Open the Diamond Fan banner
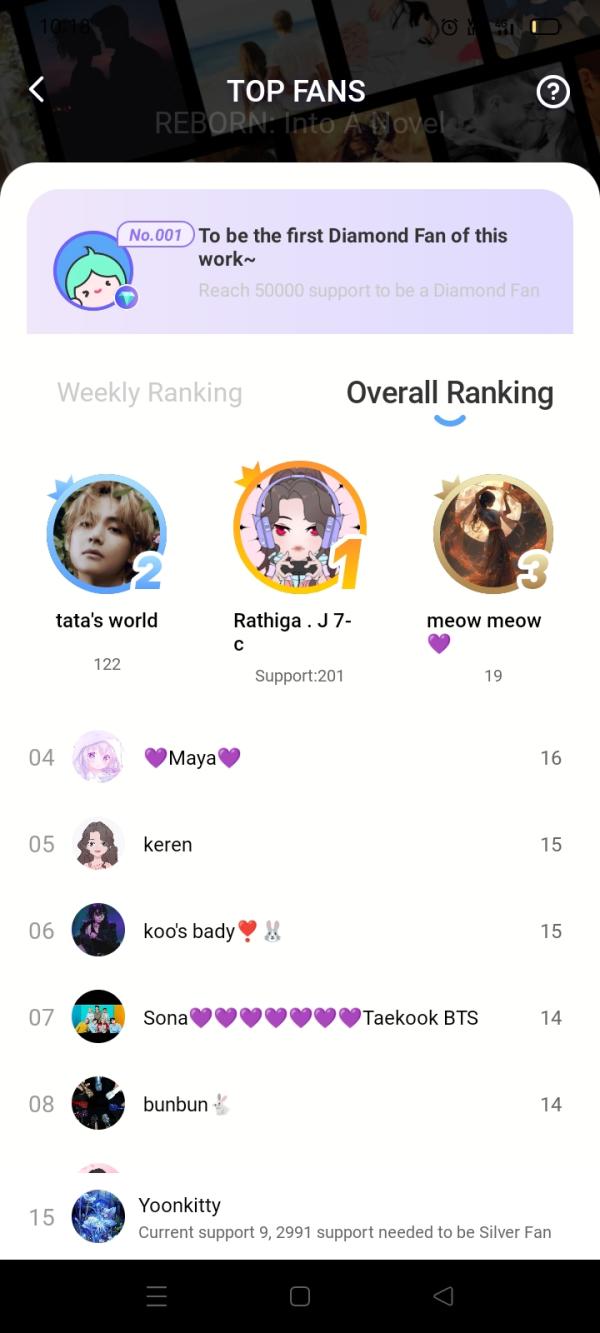This screenshot has height=1333, width=600. point(299,261)
